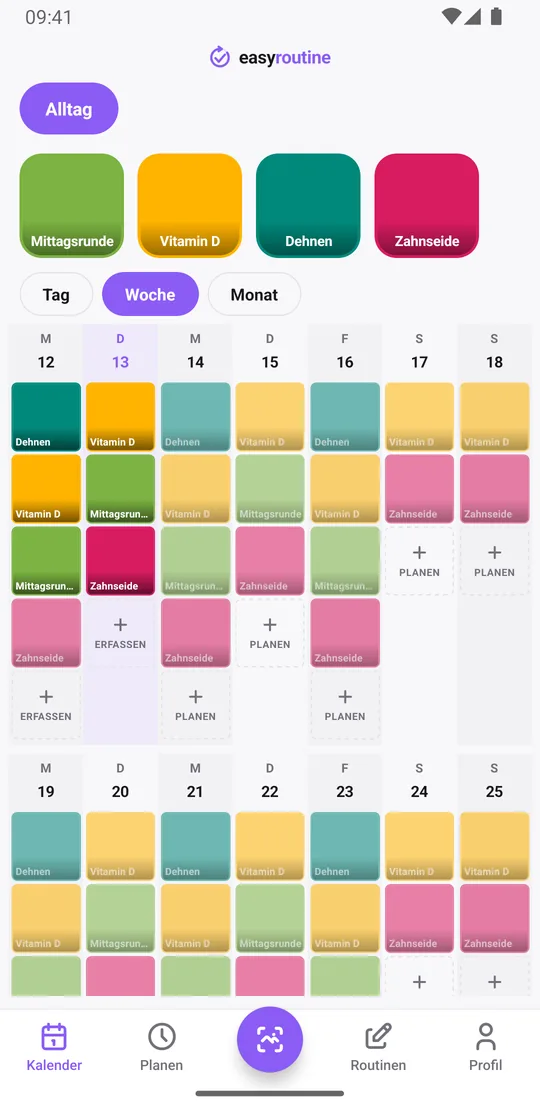
Task: Tap Erfassen under Tuesday 13
Action: (x=120, y=633)
